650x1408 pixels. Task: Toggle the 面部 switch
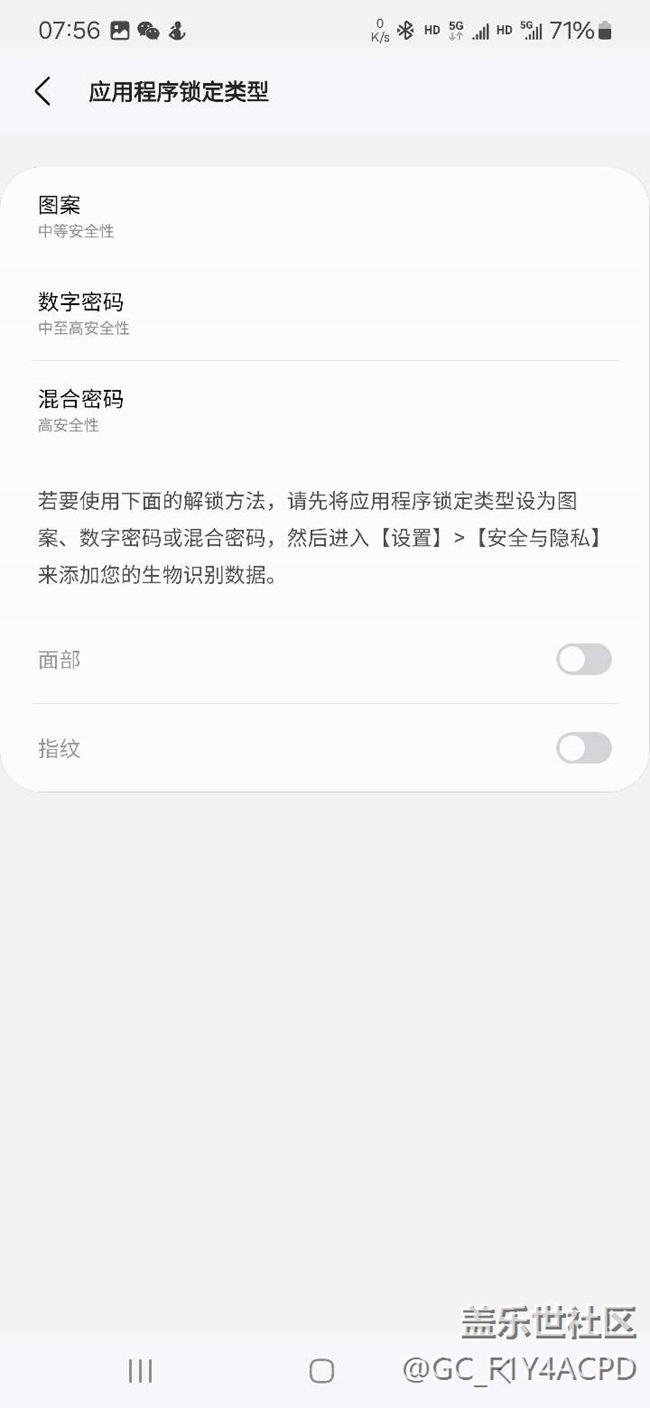click(x=583, y=659)
